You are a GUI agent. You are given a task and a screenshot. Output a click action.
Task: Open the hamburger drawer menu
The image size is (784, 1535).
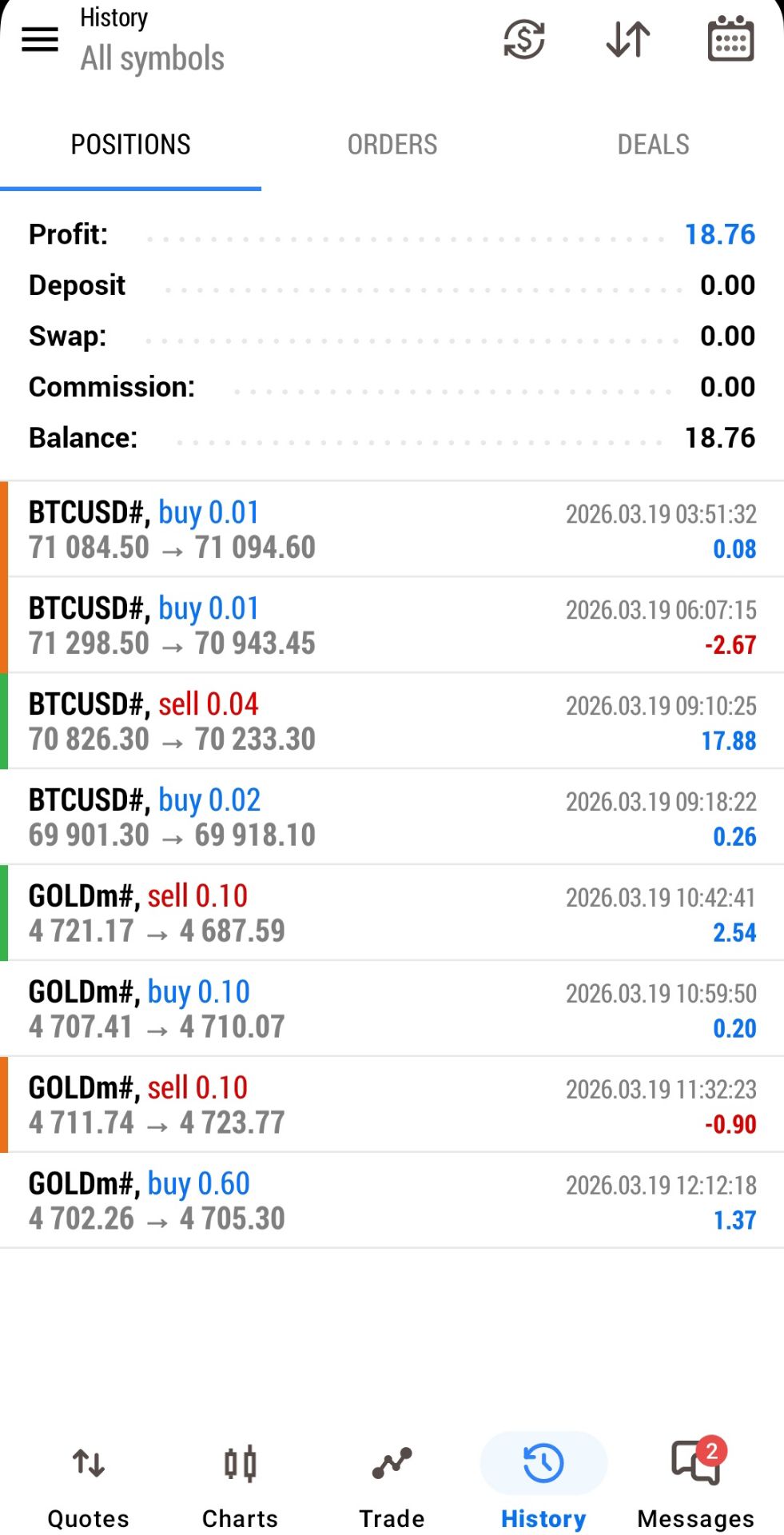40,39
